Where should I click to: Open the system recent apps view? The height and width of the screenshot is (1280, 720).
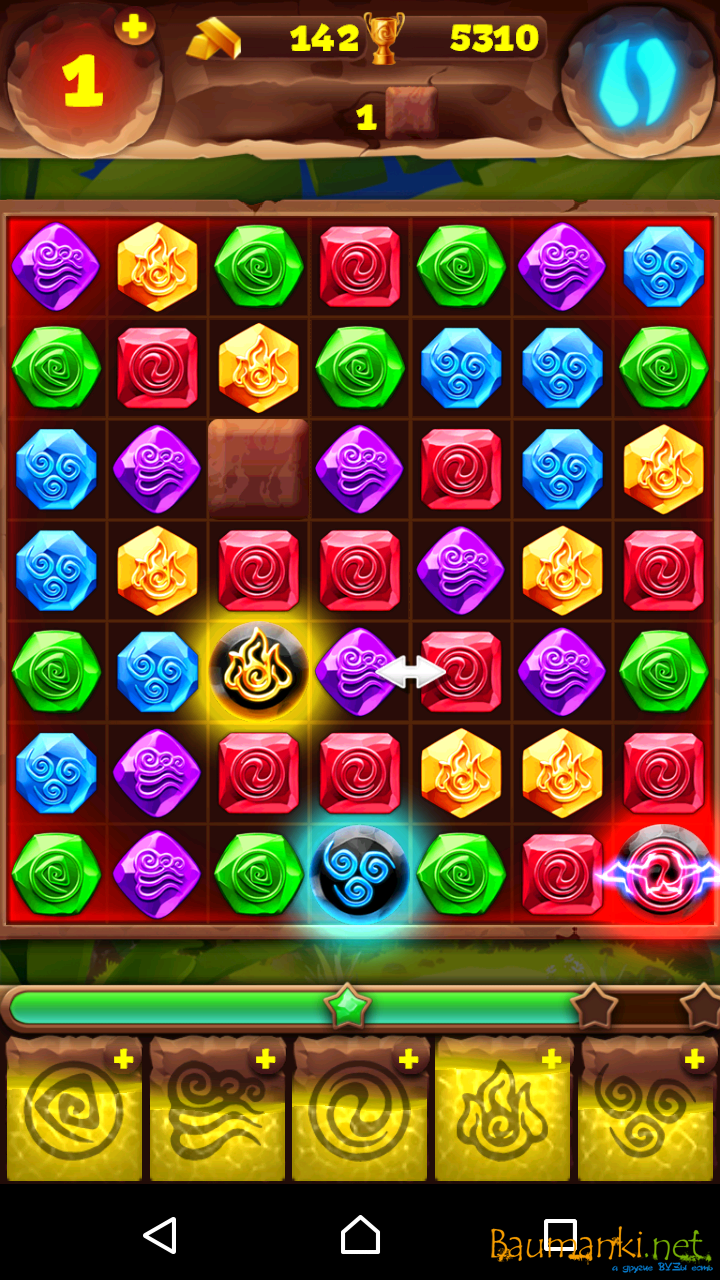pyautogui.click(x=560, y=1235)
